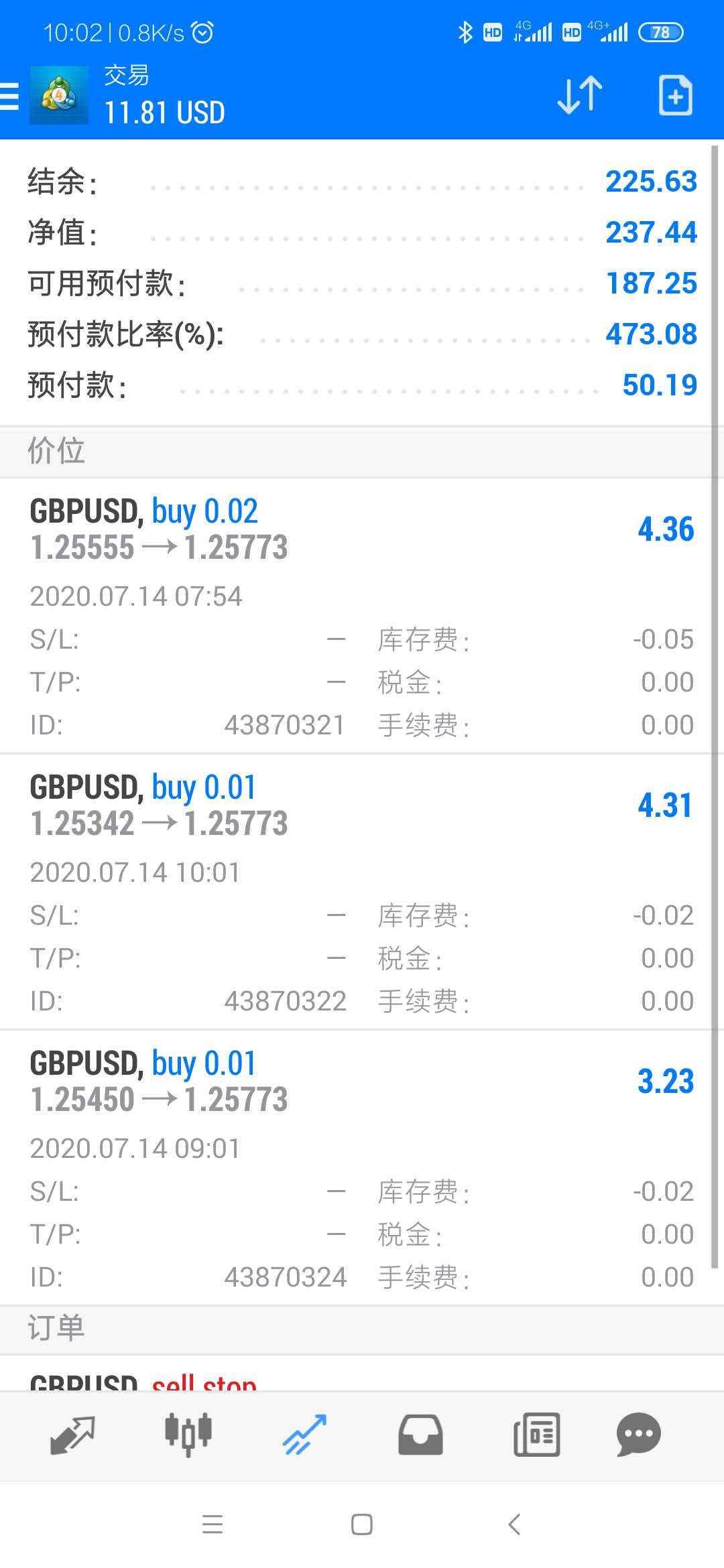Open the hamburger drawer menu

(x=11, y=96)
